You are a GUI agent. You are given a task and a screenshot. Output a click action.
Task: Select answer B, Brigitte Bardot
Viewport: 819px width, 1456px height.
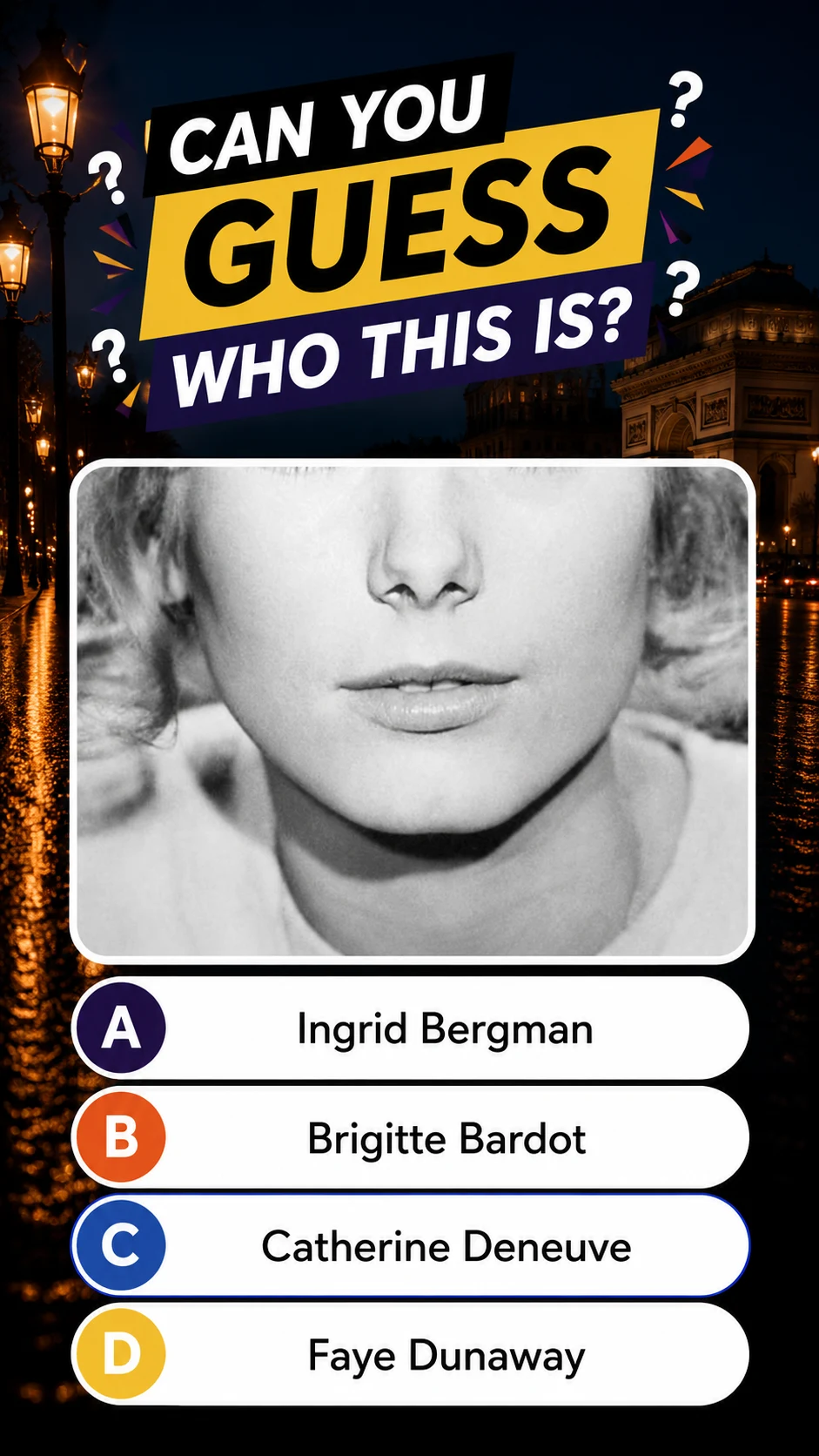tap(410, 1137)
